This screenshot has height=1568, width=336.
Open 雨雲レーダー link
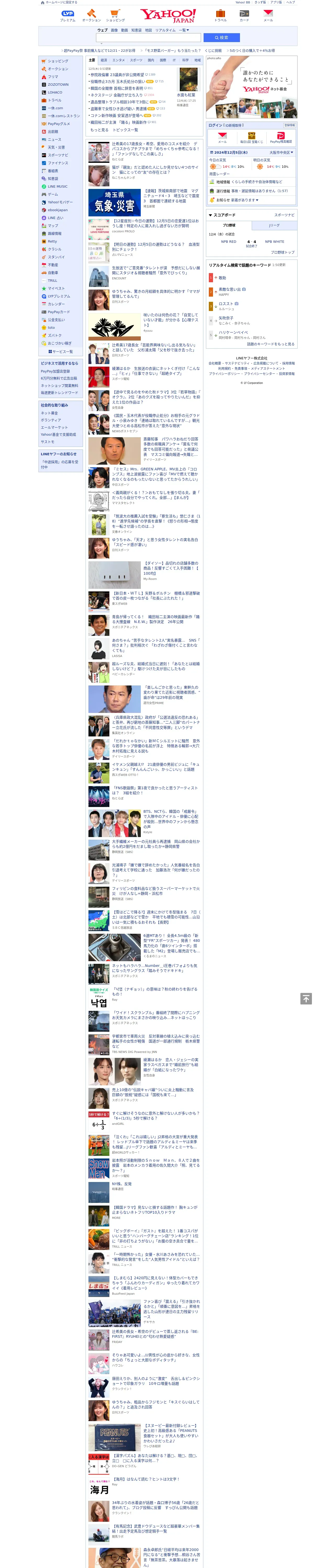[220, 174]
